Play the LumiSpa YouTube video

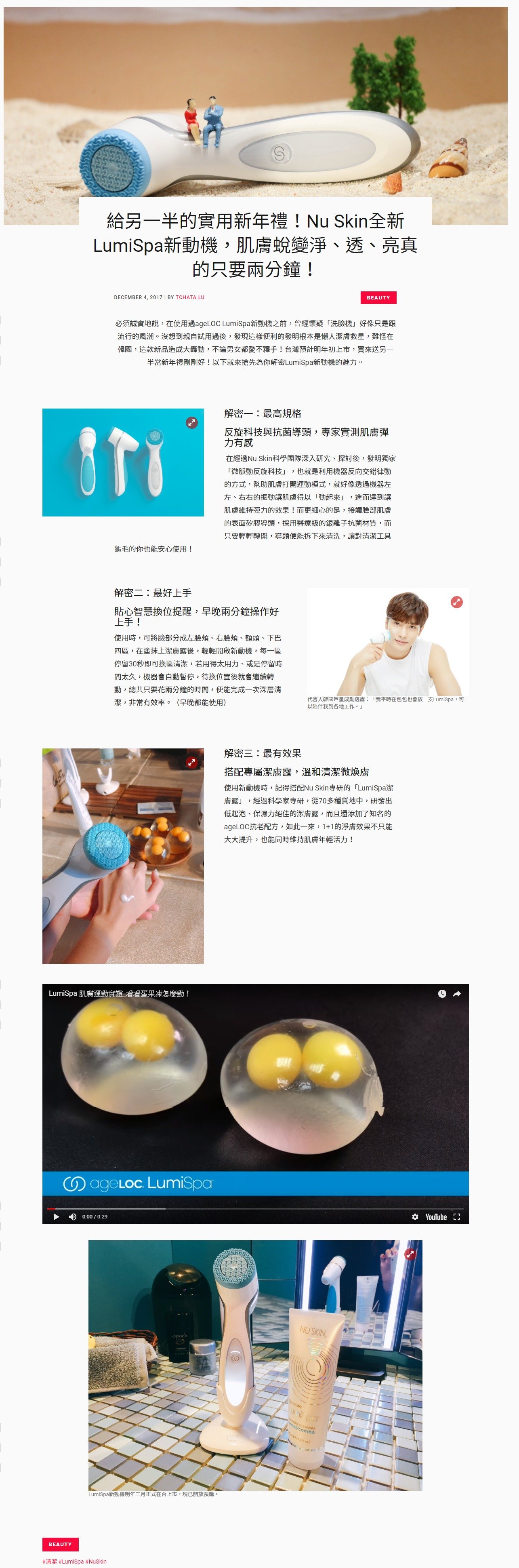57,1216
